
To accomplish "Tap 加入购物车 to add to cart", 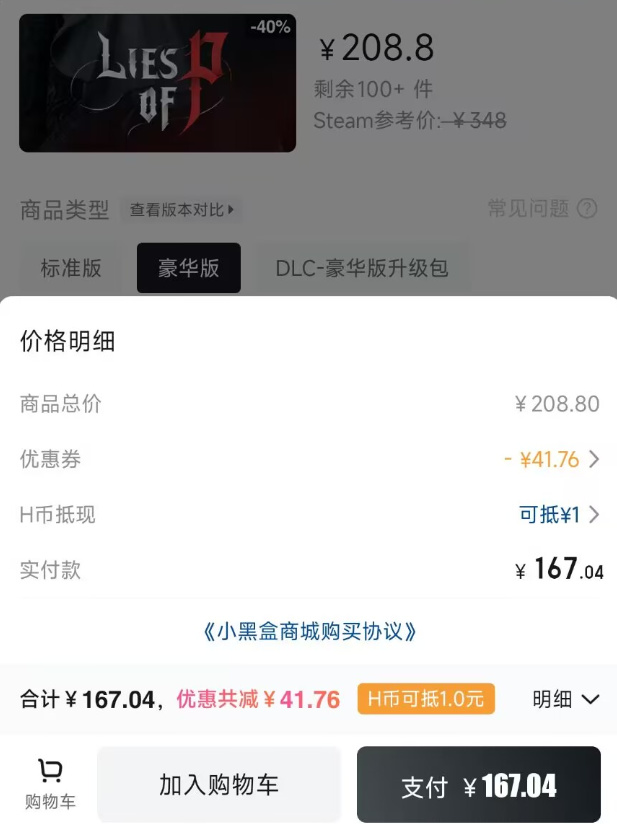I will [x=219, y=785].
